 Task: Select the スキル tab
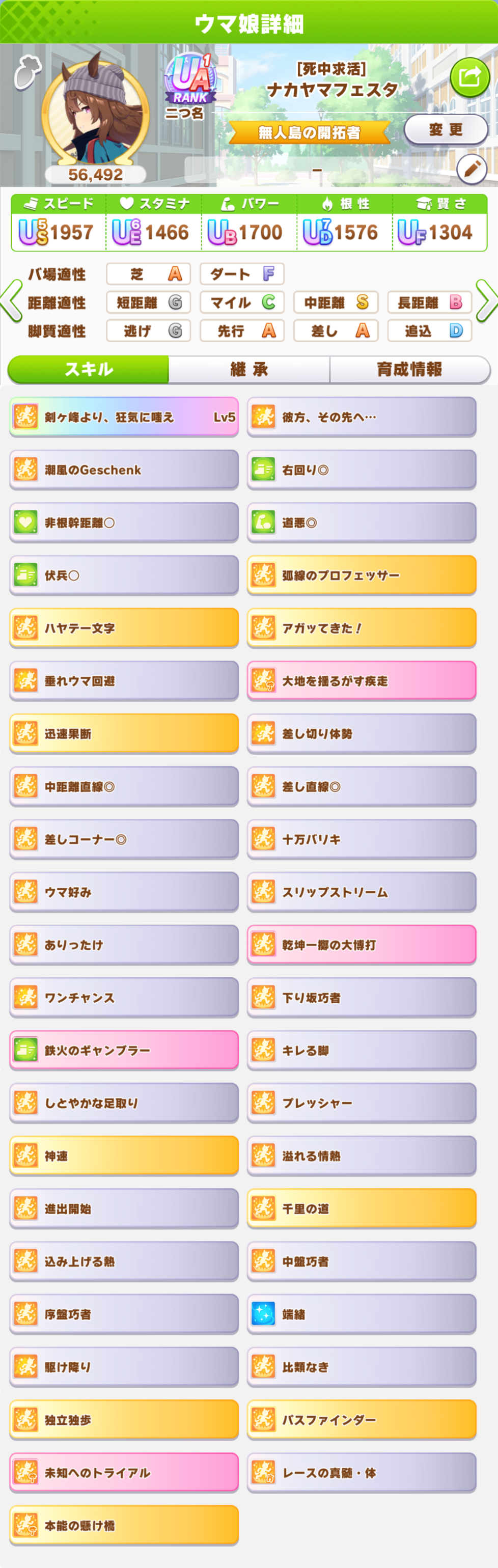click(88, 369)
